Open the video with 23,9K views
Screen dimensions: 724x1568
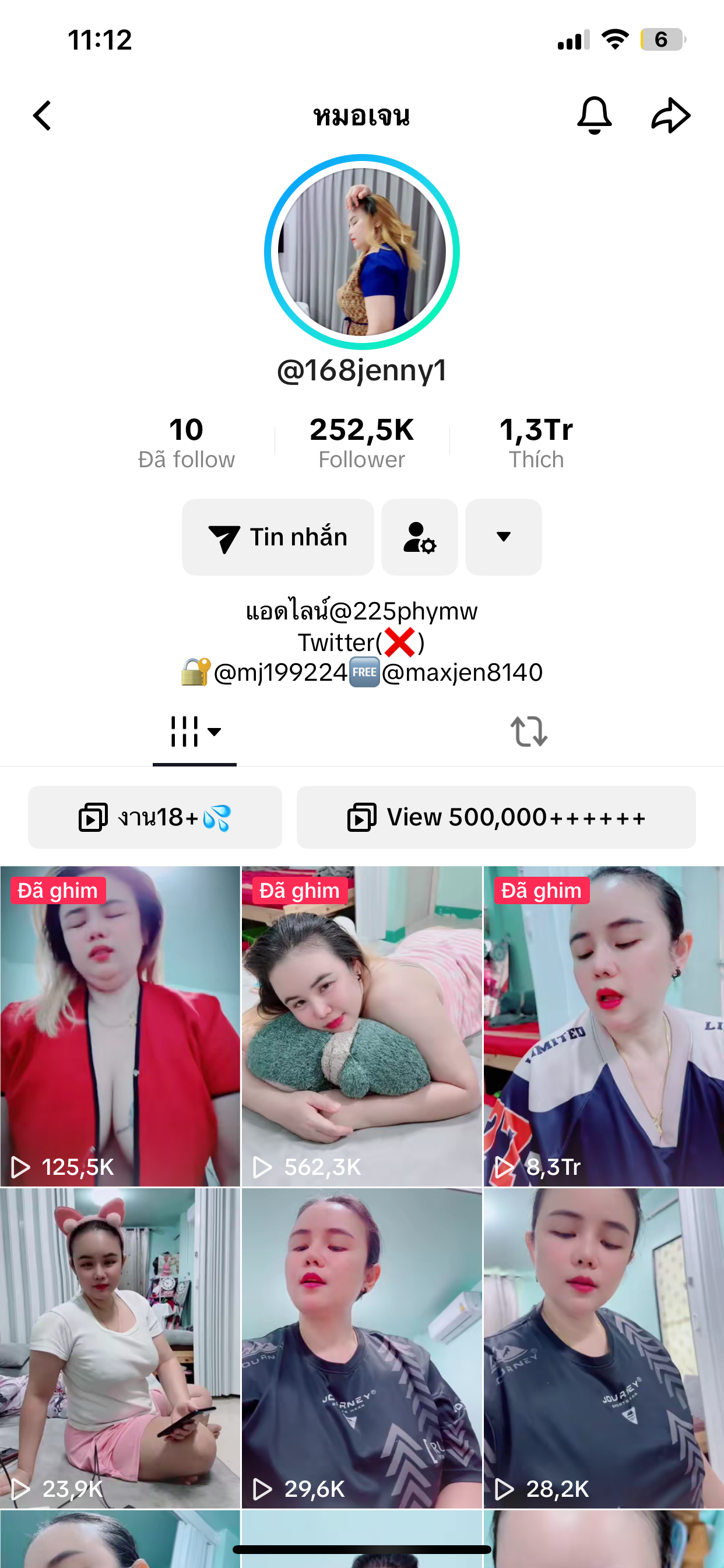click(120, 1348)
